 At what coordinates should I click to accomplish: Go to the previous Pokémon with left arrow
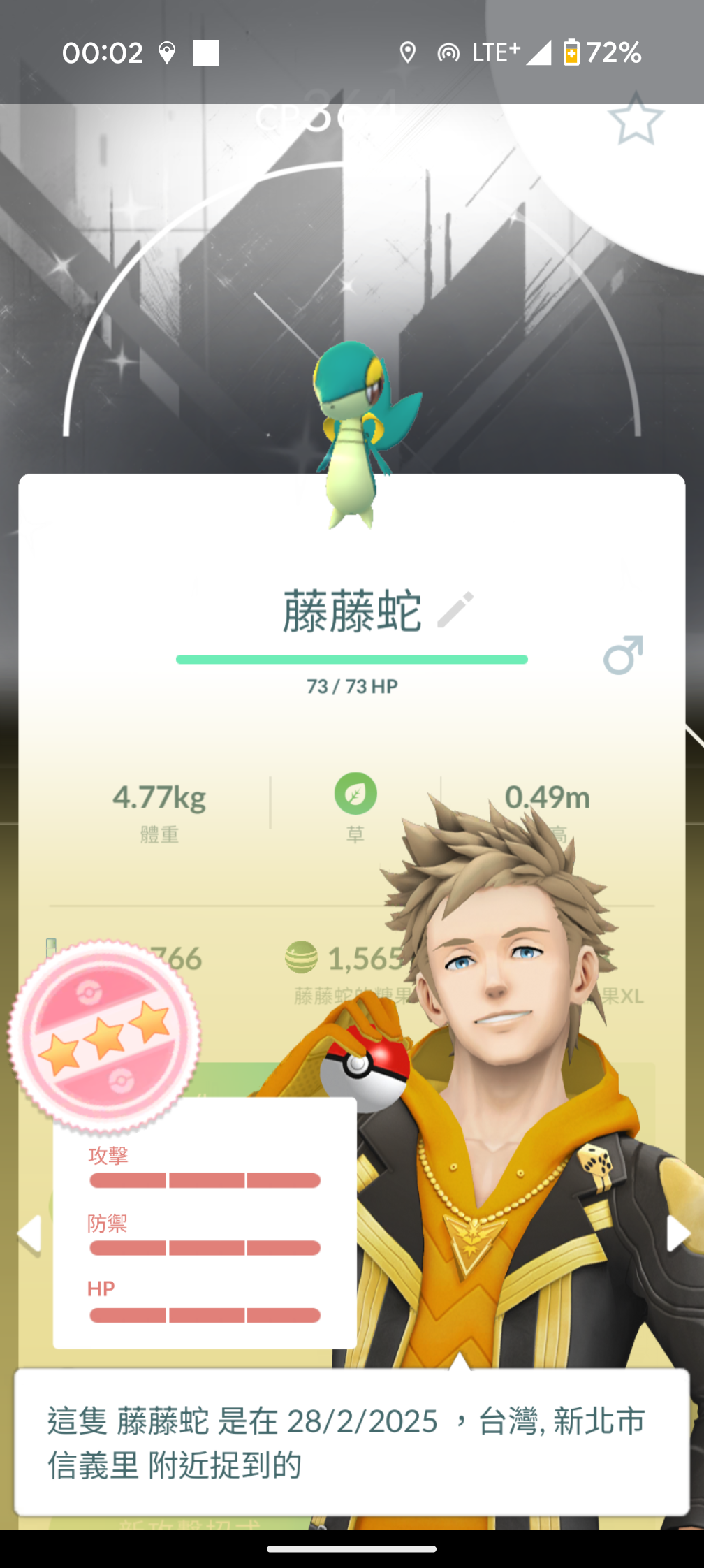point(29,1234)
